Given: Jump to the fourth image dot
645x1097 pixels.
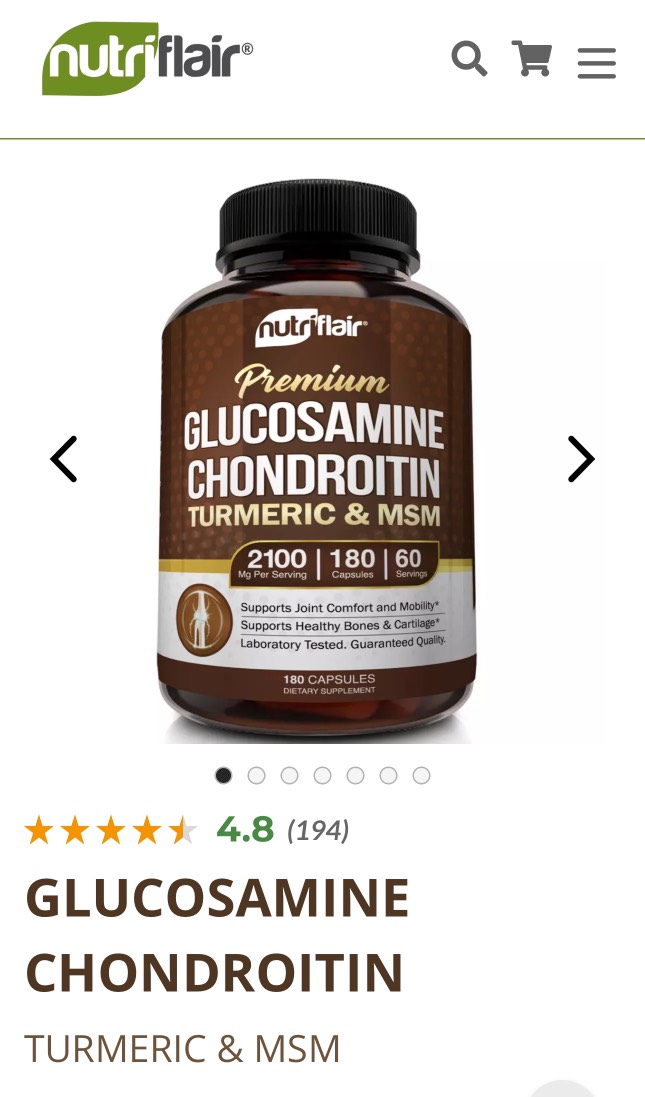Looking at the screenshot, I should [322, 775].
